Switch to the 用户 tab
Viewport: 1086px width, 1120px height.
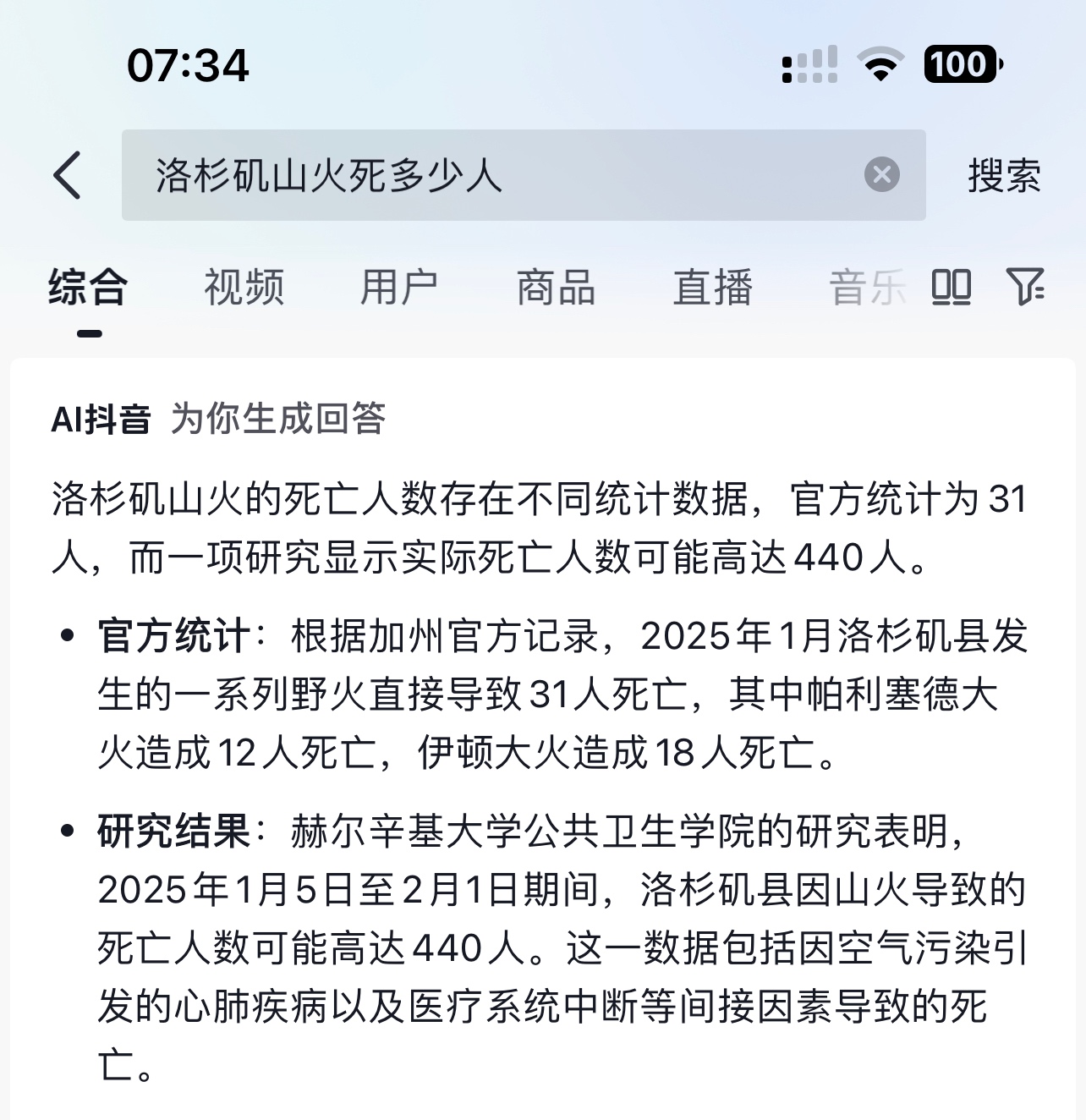click(x=399, y=288)
